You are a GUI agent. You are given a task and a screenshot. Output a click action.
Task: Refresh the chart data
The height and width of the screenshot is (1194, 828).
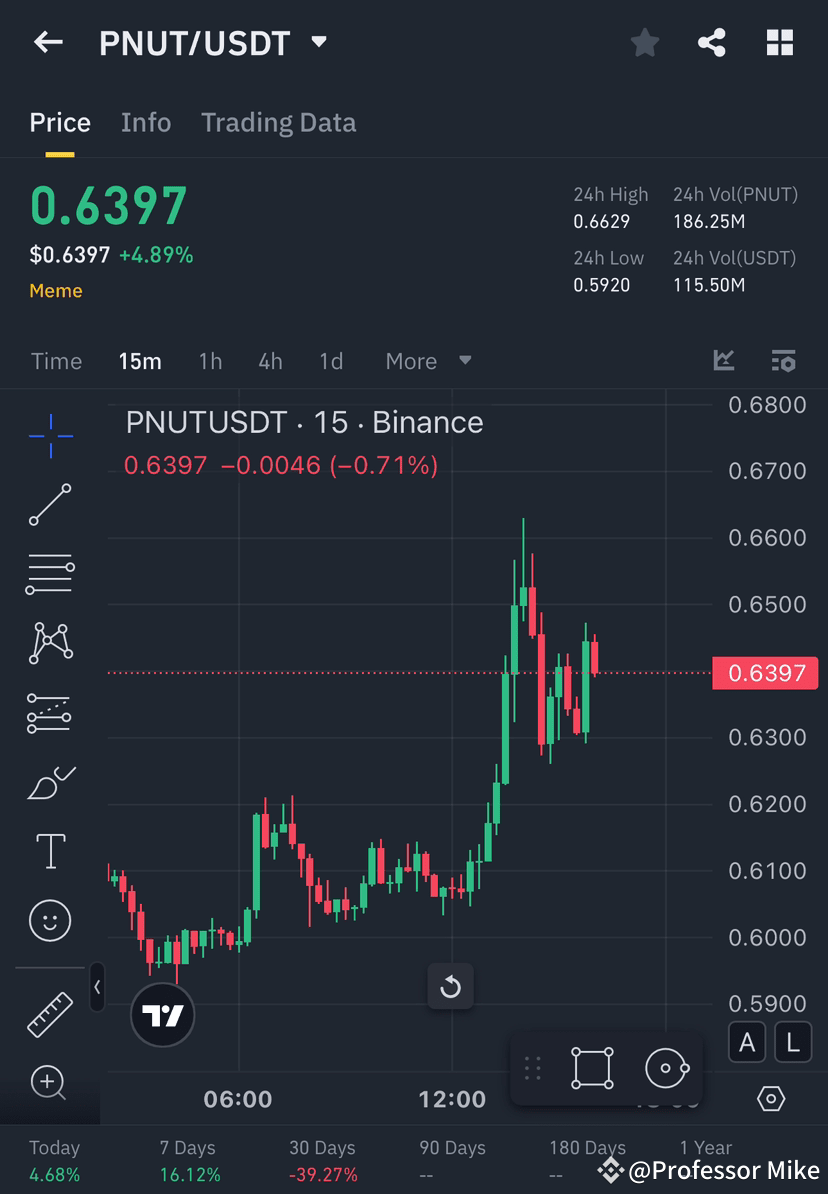451,986
